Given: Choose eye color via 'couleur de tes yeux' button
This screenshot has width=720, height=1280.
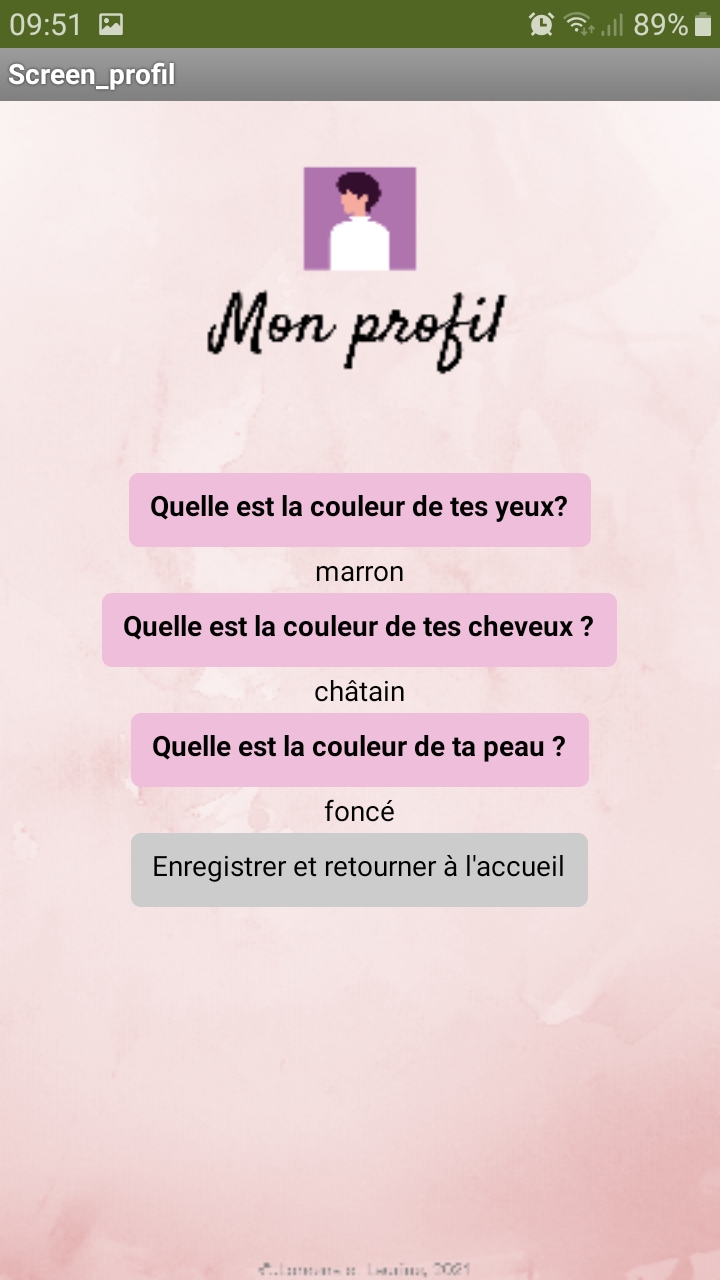Looking at the screenshot, I should [359, 509].
